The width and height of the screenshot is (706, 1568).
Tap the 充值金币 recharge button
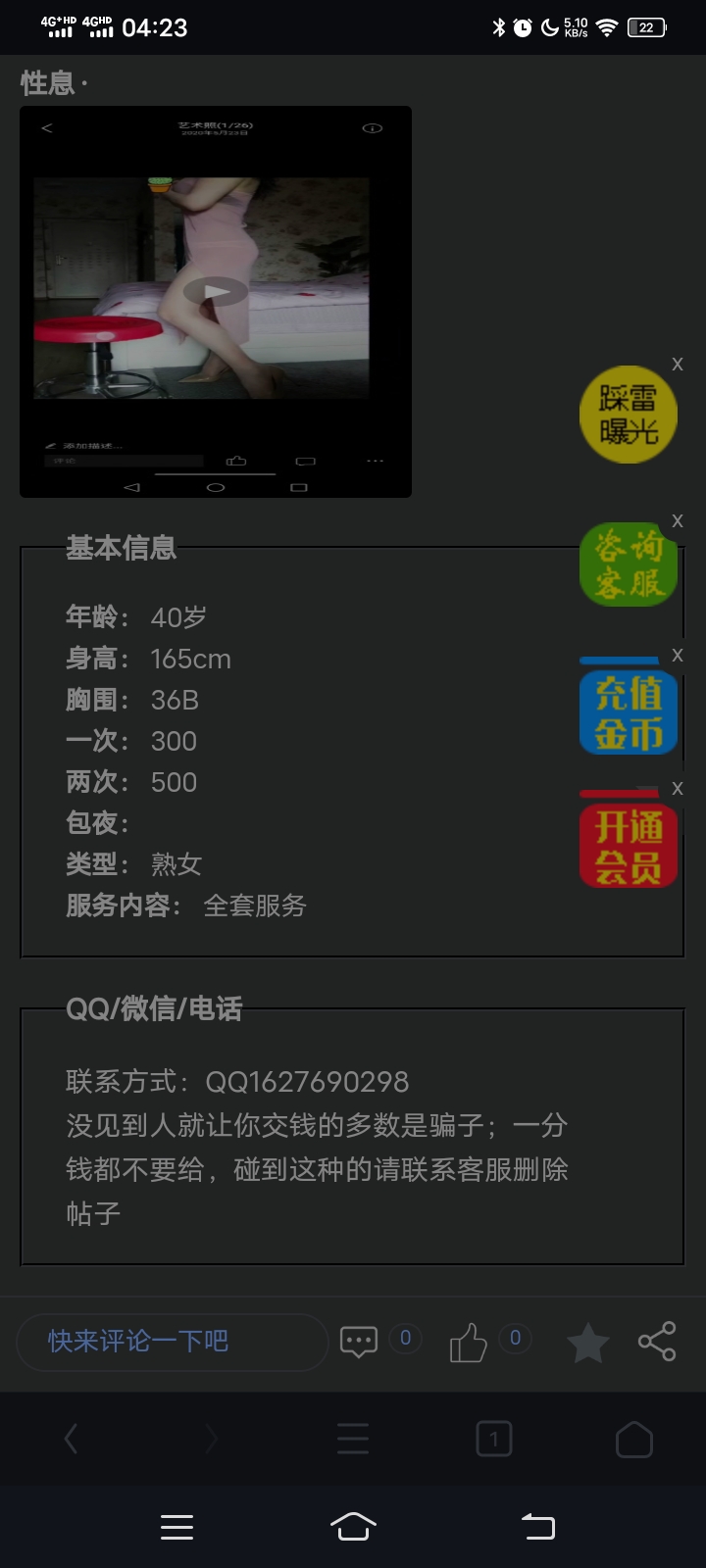[x=629, y=712]
